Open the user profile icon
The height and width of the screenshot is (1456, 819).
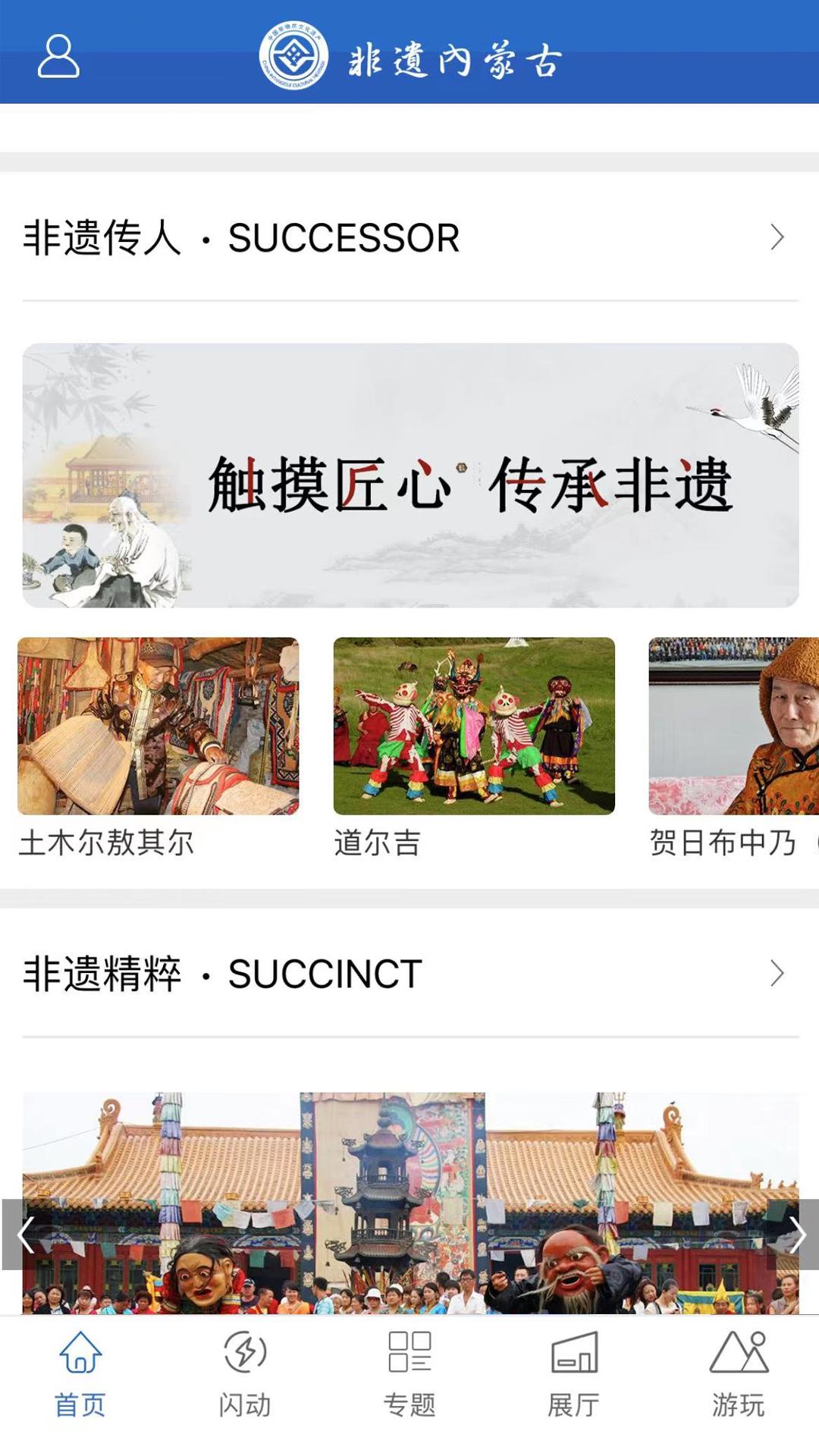58,56
